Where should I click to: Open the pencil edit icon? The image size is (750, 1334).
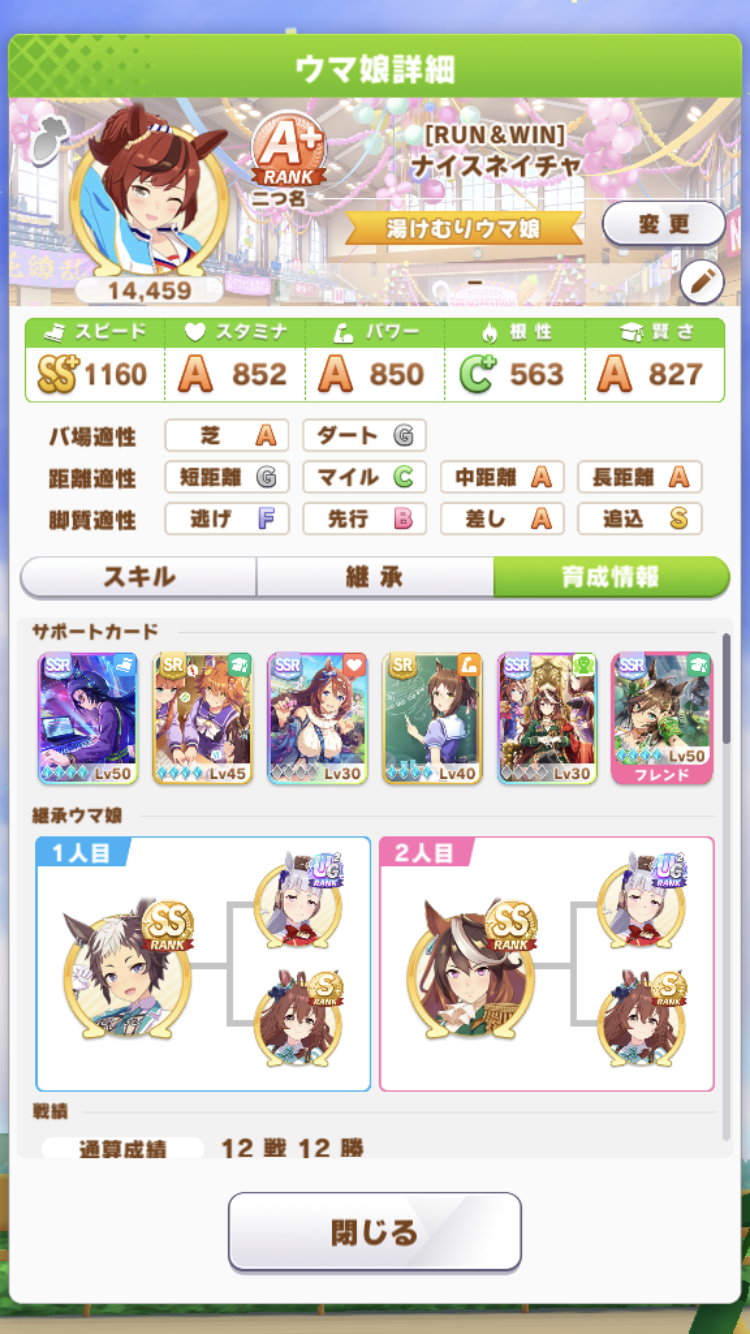pyautogui.click(x=701, y=284)
